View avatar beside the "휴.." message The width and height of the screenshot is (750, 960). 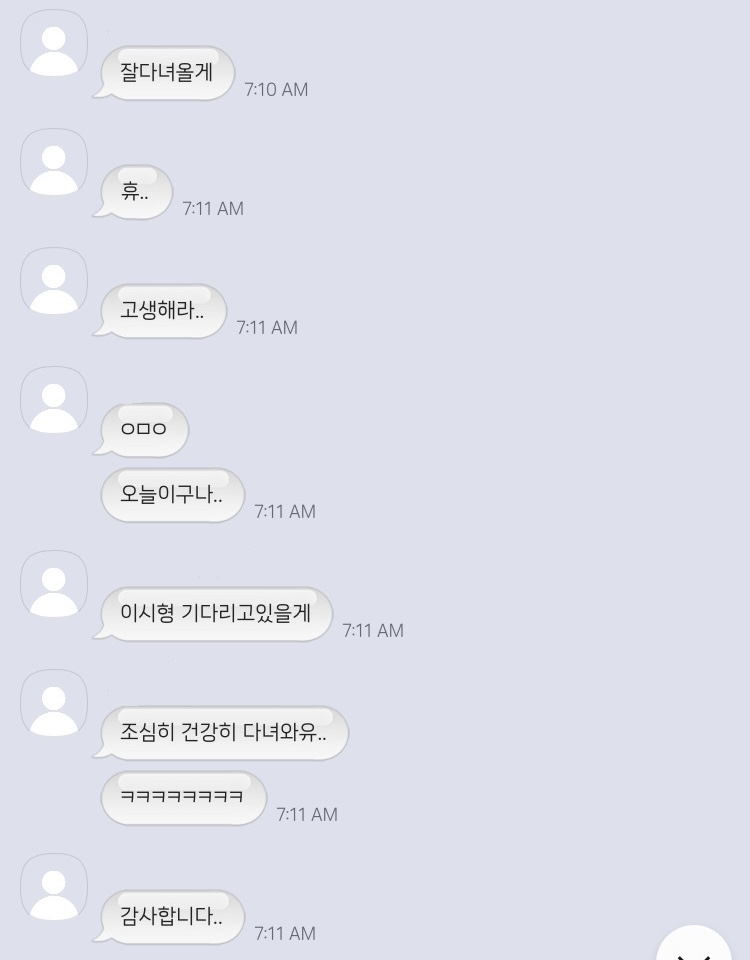point(54,163)
